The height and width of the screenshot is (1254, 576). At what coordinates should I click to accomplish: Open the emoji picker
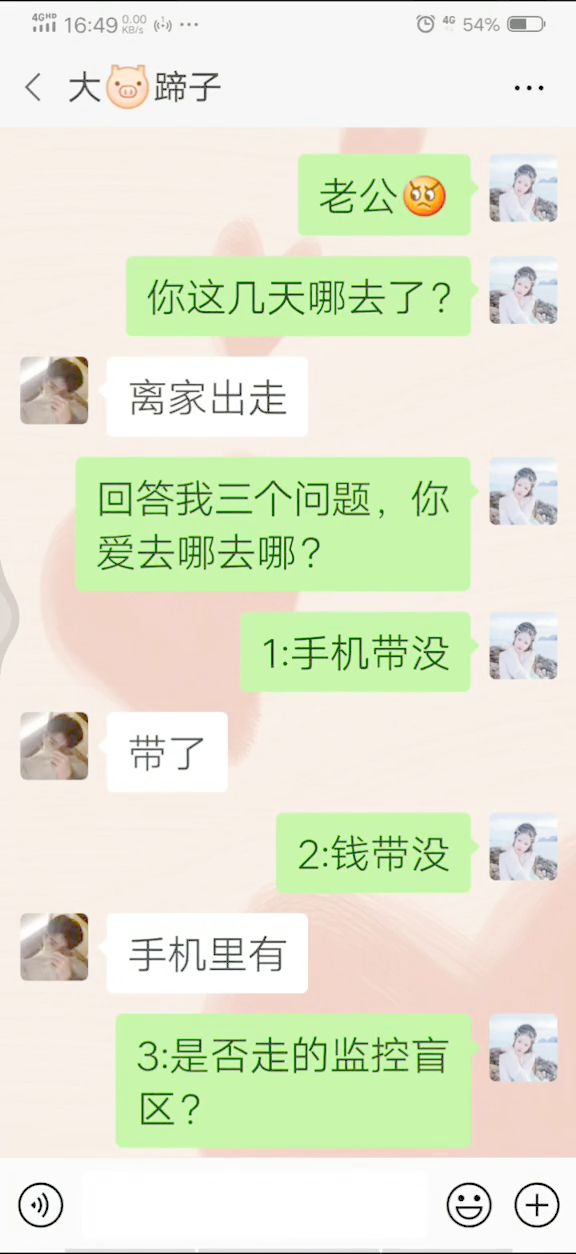click(x=469, y=1205)
